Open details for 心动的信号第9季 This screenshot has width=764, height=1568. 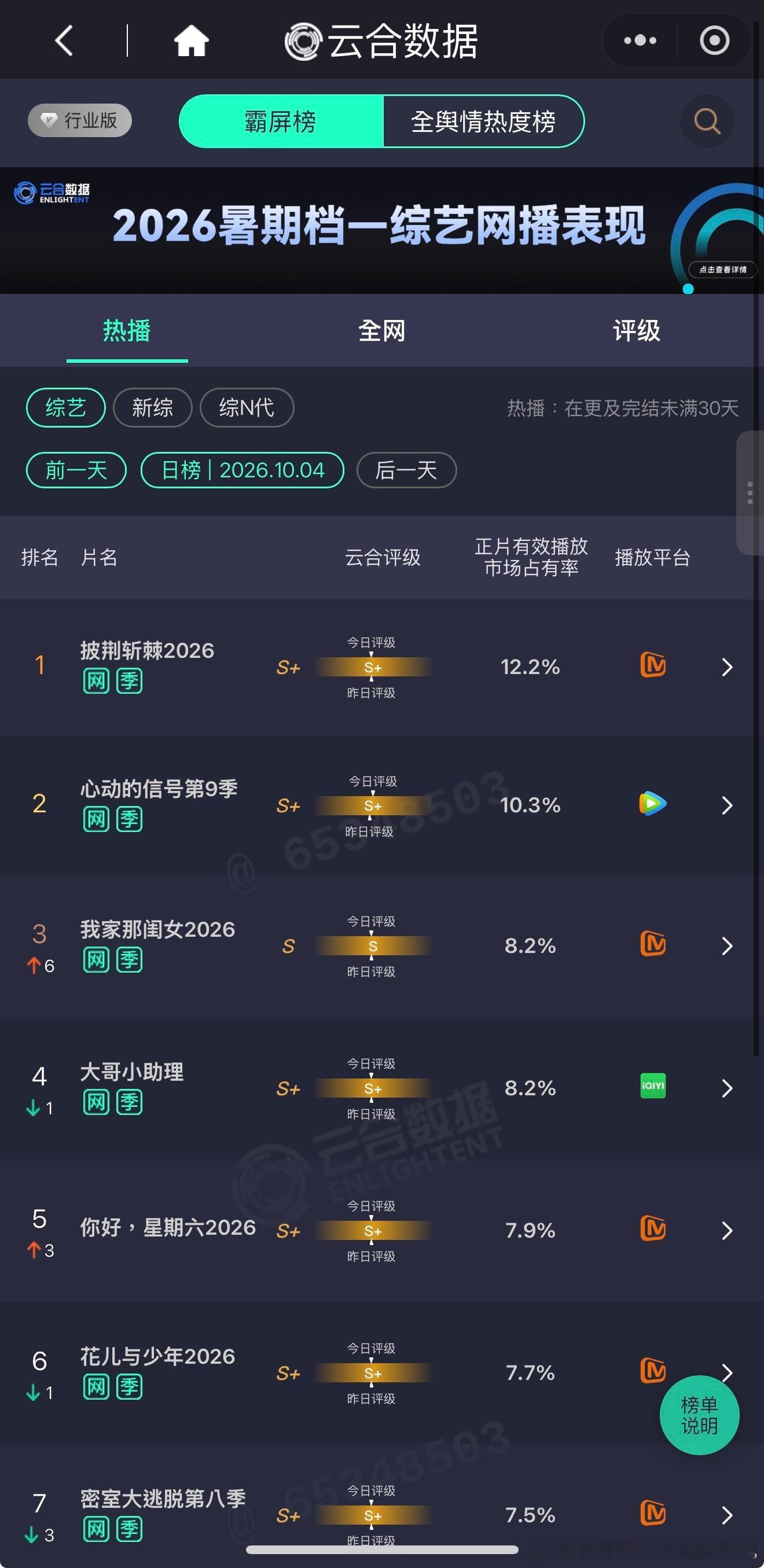point(381,805)
